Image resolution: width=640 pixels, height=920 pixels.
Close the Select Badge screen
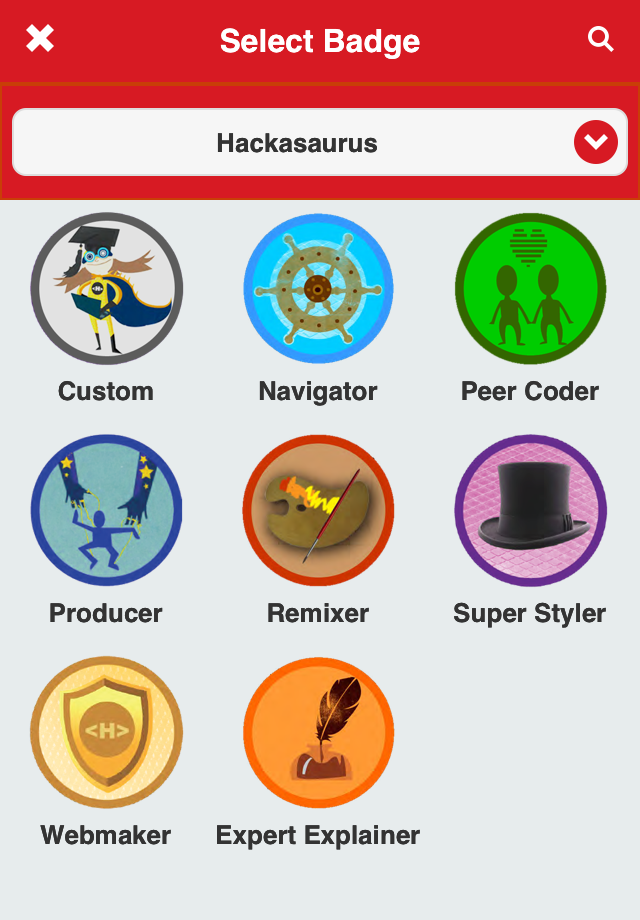point(40,39)
